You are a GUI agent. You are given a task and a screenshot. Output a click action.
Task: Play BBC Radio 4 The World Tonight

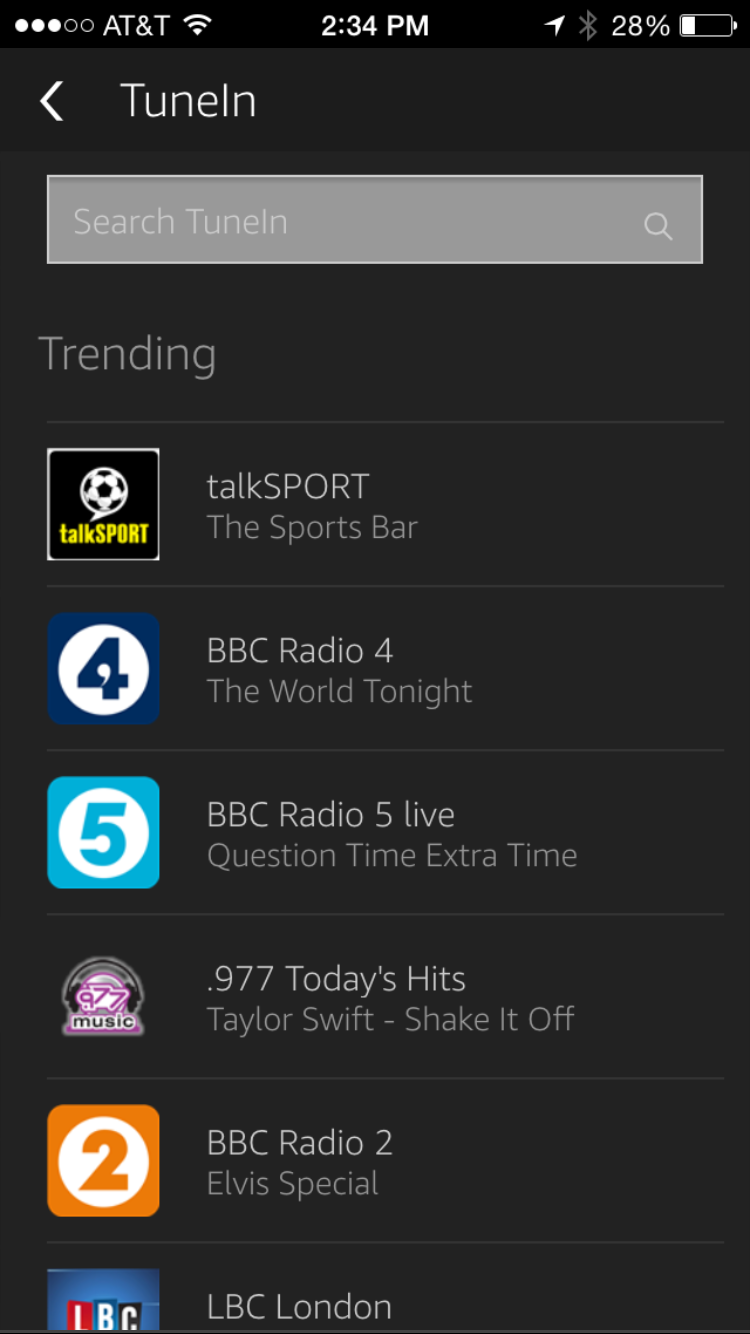385,668
